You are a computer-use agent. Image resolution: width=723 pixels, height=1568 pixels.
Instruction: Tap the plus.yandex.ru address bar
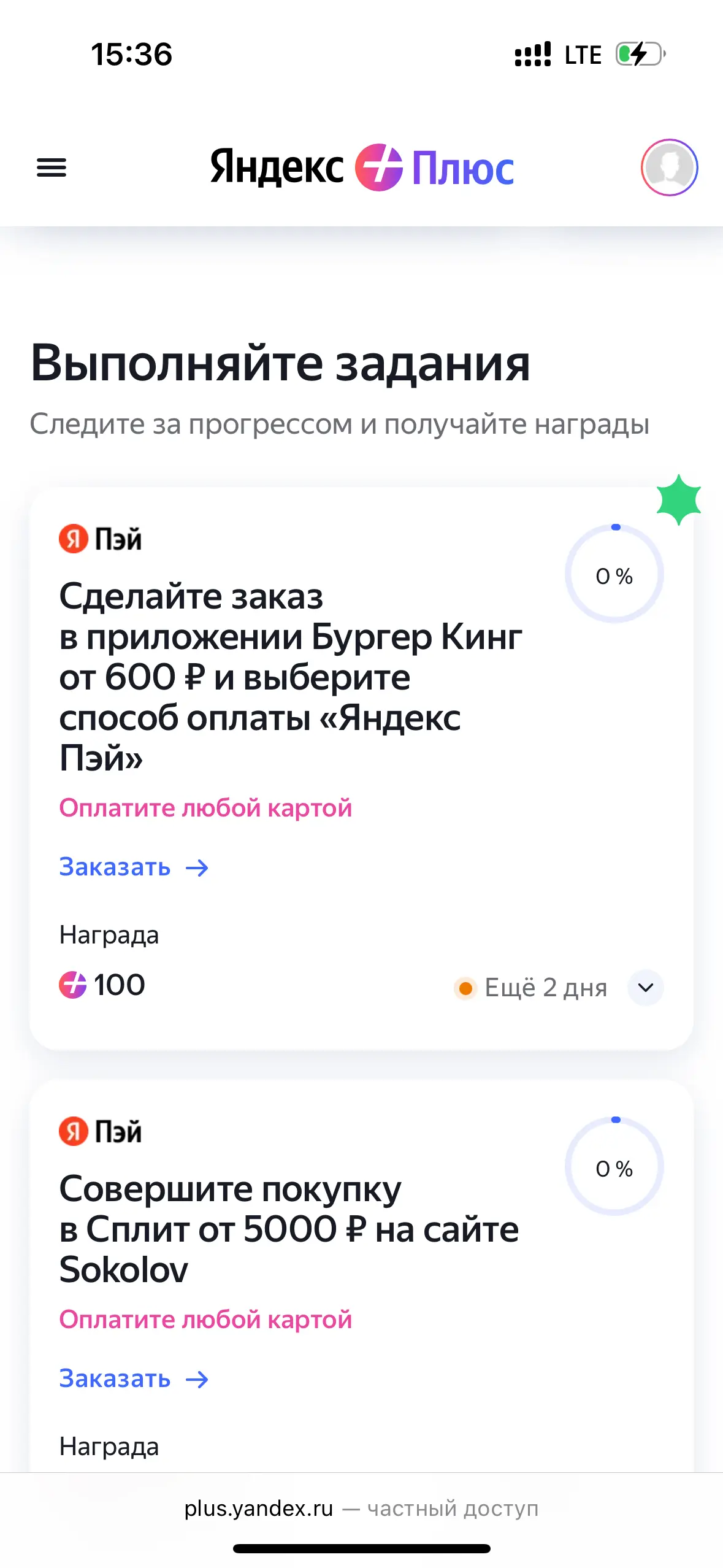click(x=361, y=1508)
